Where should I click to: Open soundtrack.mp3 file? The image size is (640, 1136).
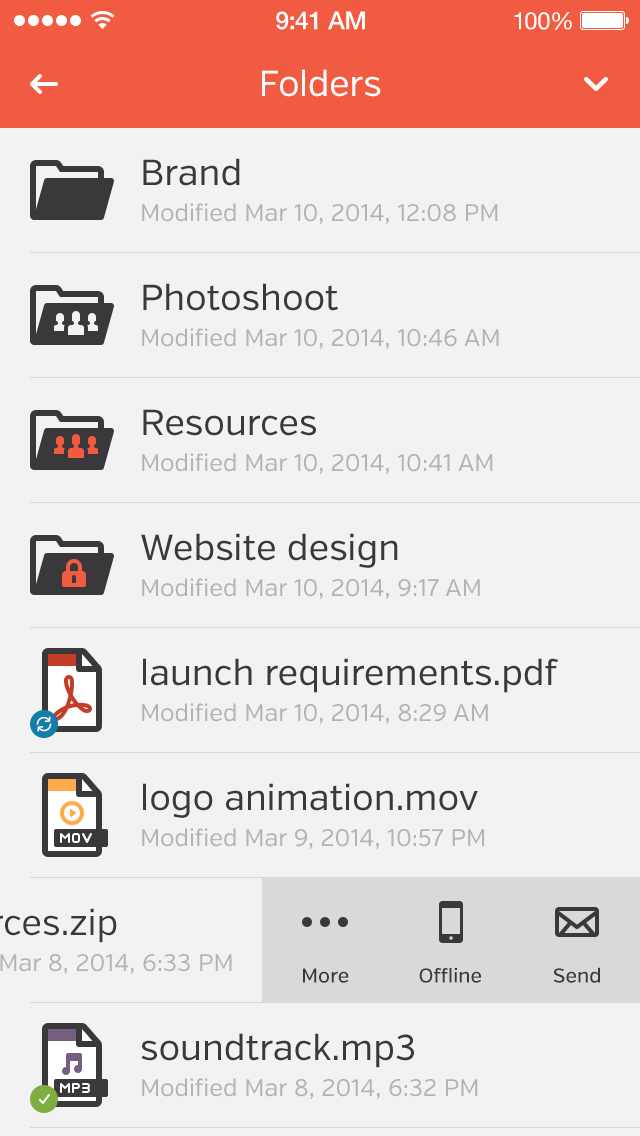click(320, 1065)
